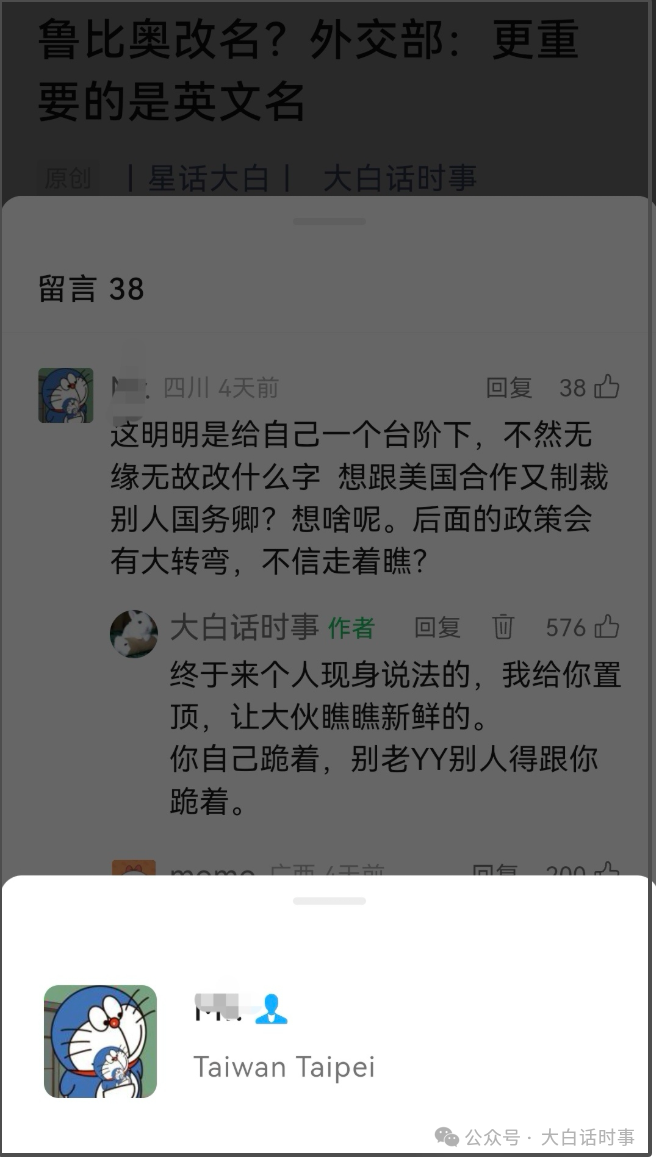
Task: Open 大白话时事 author avatar in reply
Action: click(134, 634)
